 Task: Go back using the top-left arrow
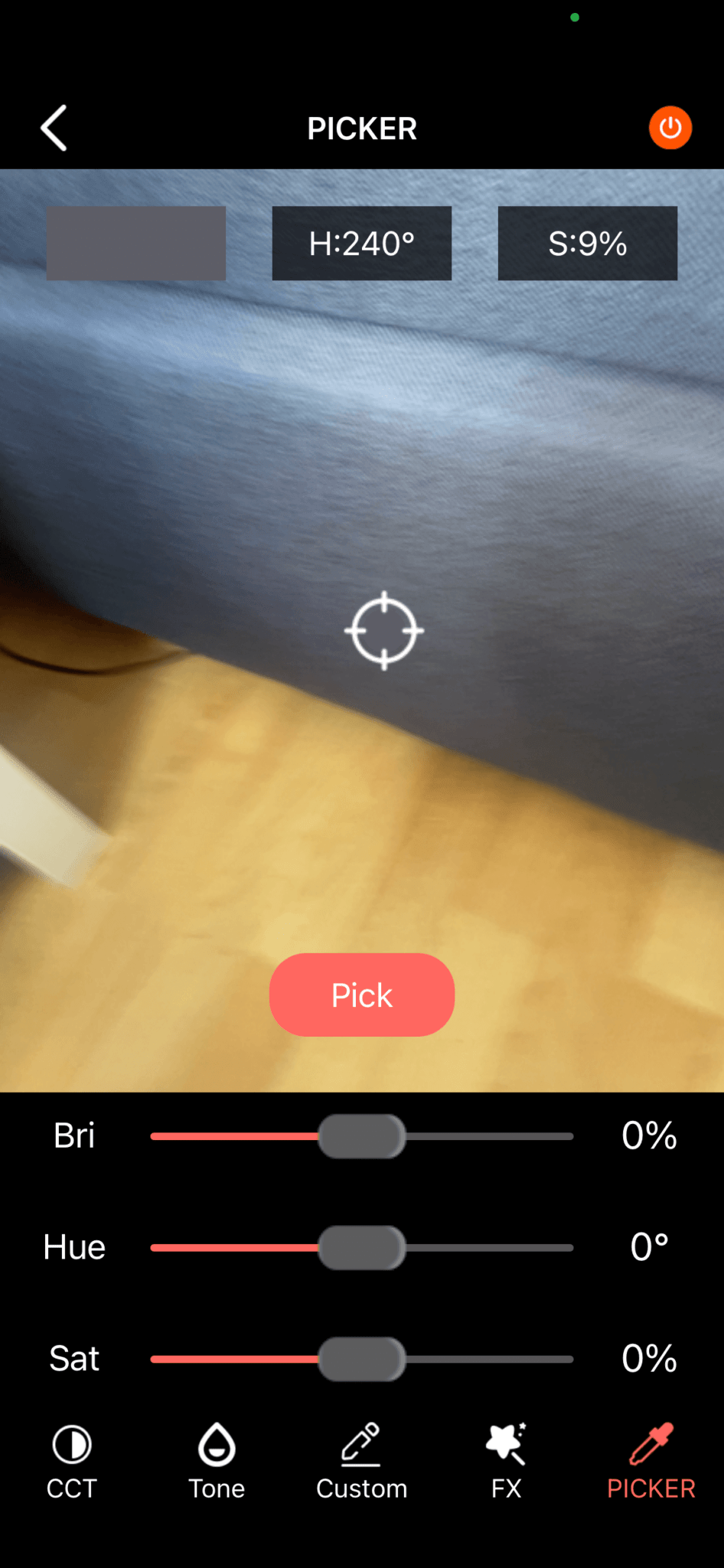[x=54, y=128]
